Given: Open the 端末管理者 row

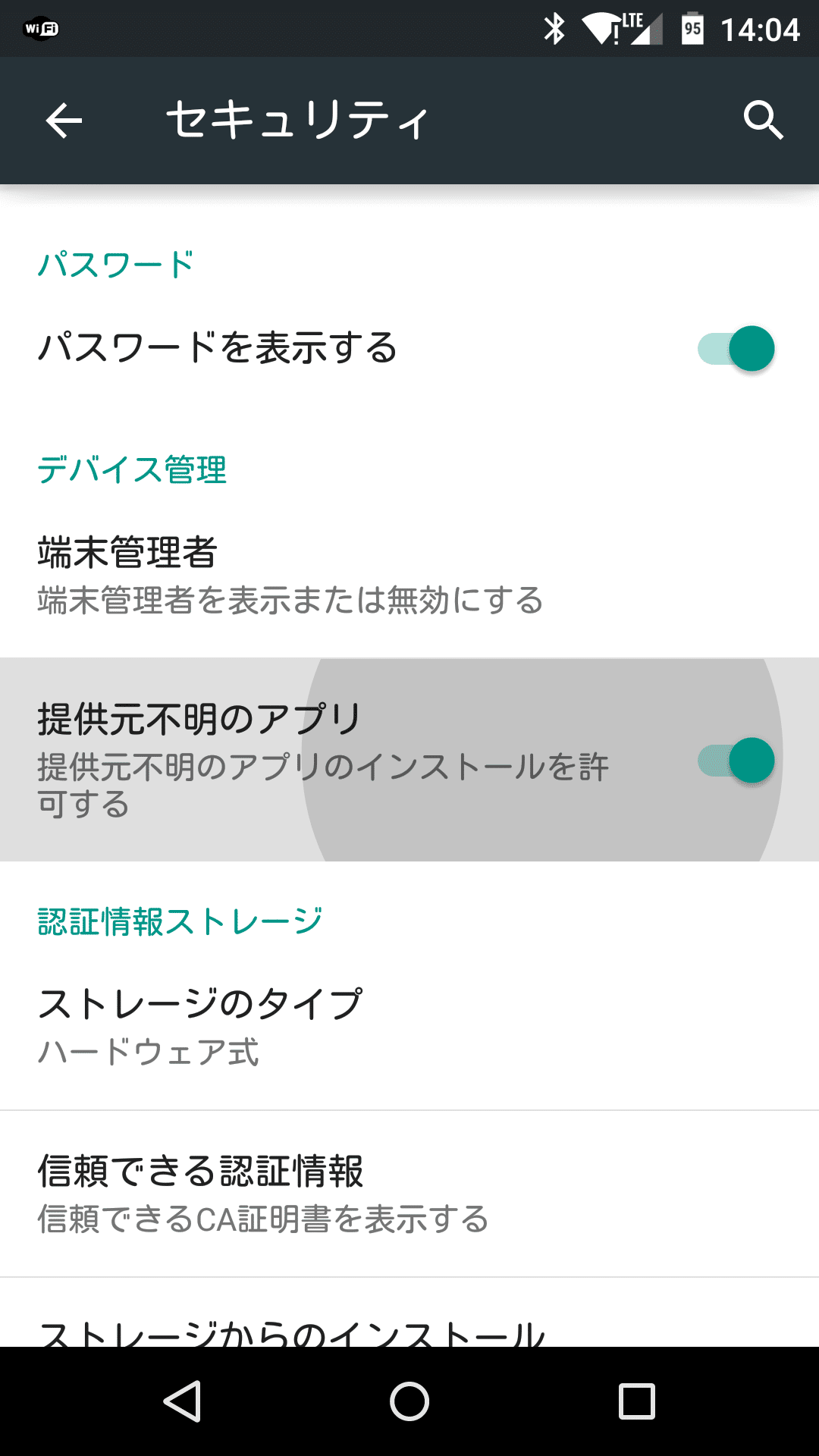Looking at the screenshot, I should [409, 575].
